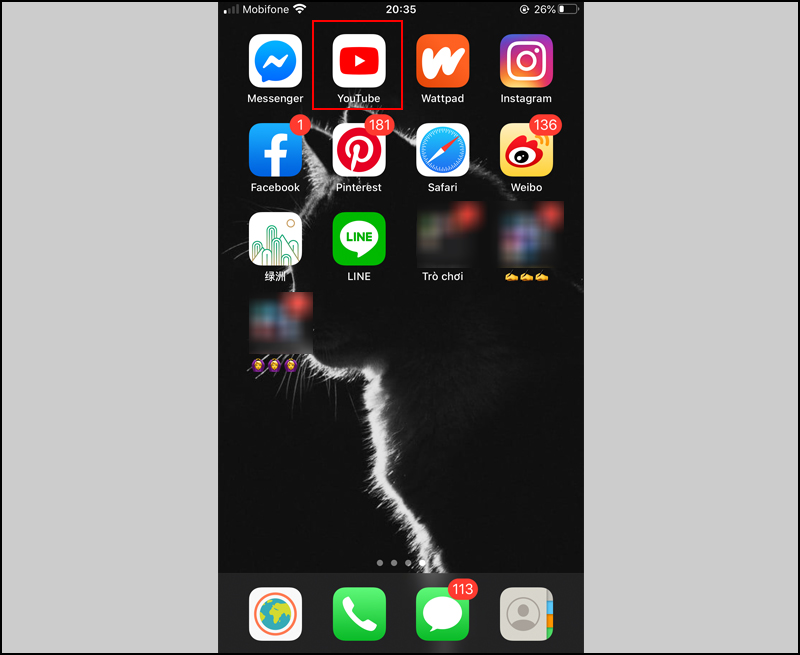
Task: Tap the home screen page indicator dots
Action: click(x=401, y=563)
